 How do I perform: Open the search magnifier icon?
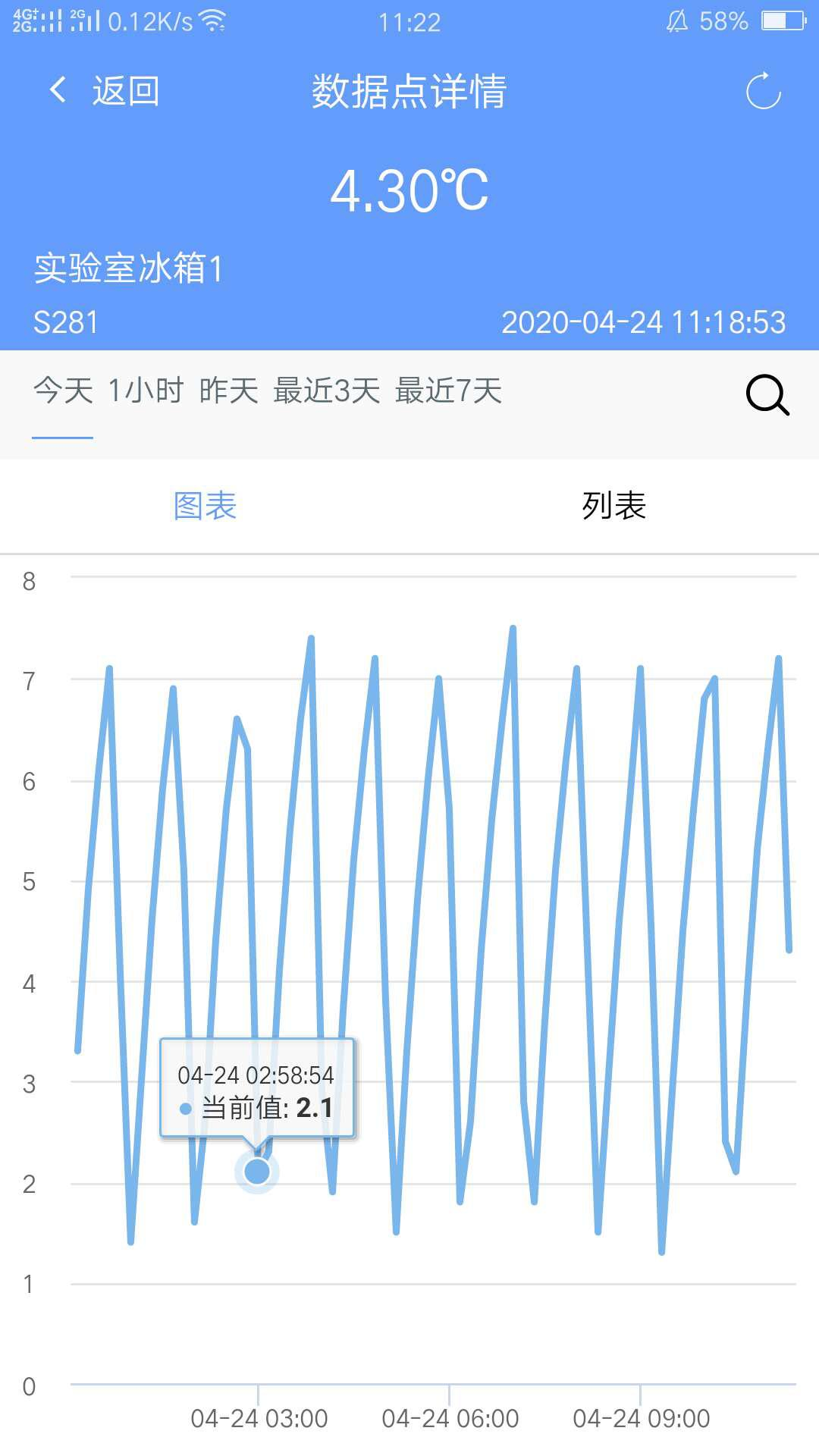pos(767,395)
